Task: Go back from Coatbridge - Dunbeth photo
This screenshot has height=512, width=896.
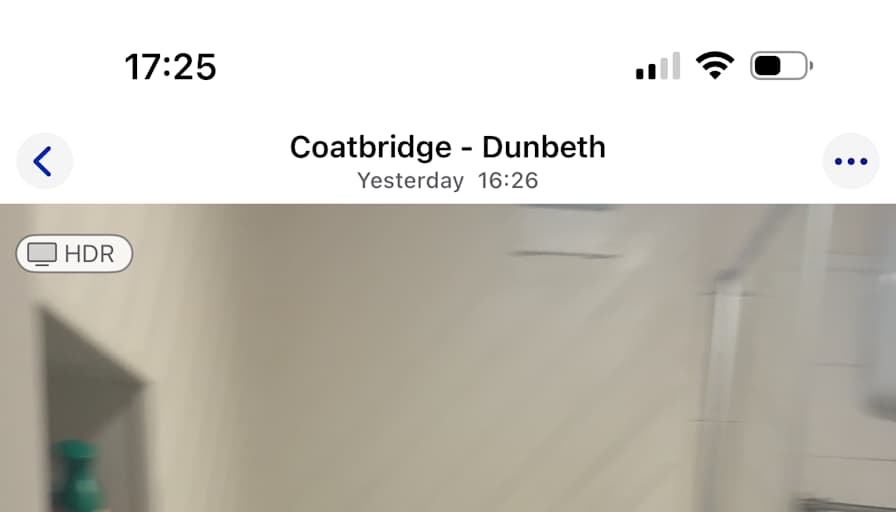Action: coord(44,161)
